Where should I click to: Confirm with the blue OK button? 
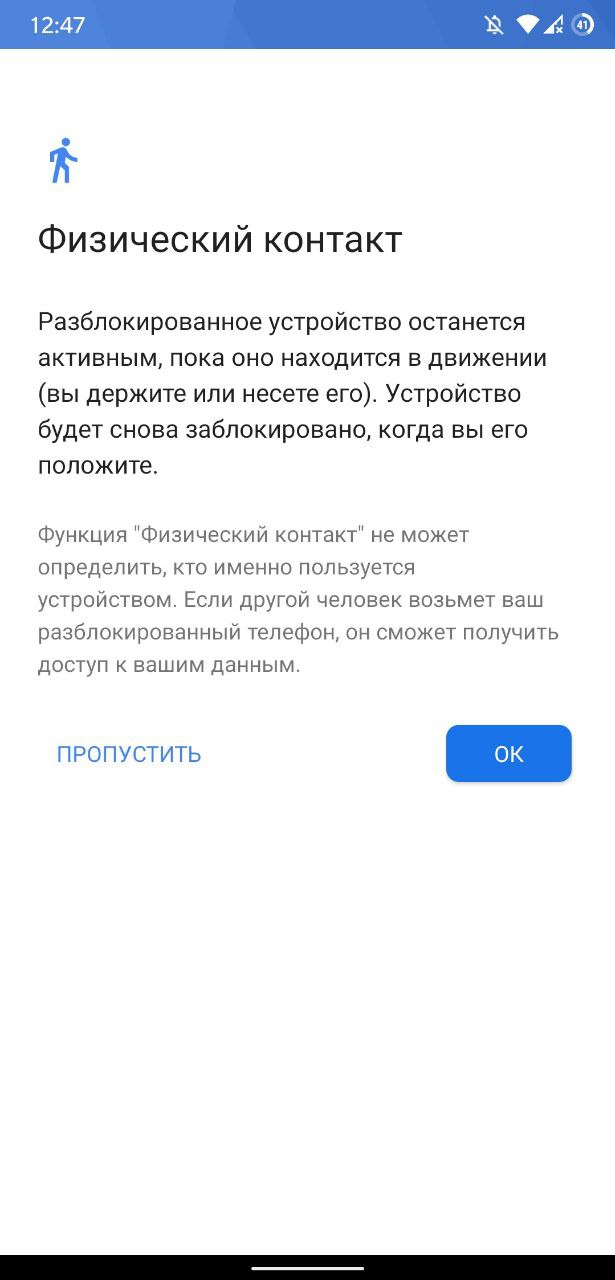click(x=508, y=754)
